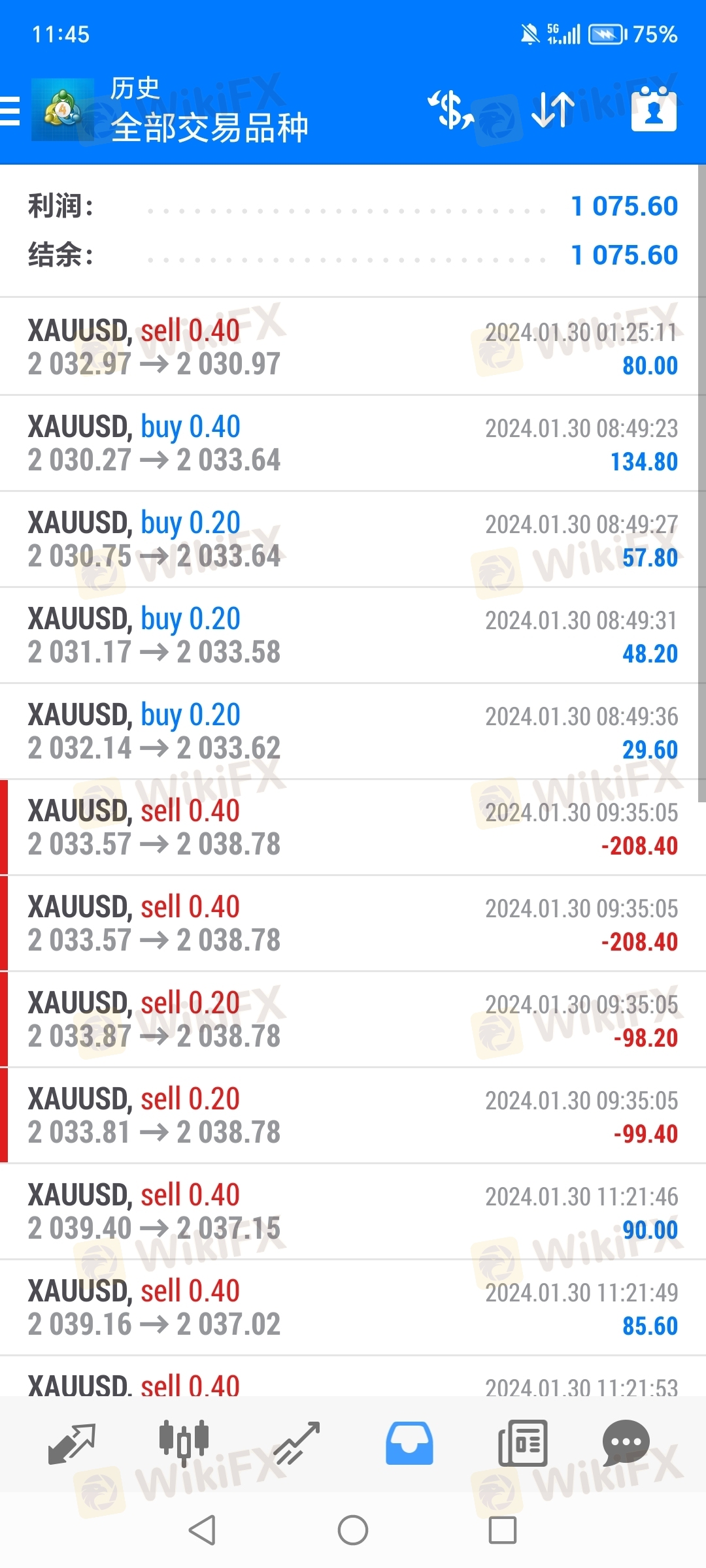Open the sell 0.40 trade at 01:25:11
Viewport: 706px width, 1568px height.
click(353, 346)
